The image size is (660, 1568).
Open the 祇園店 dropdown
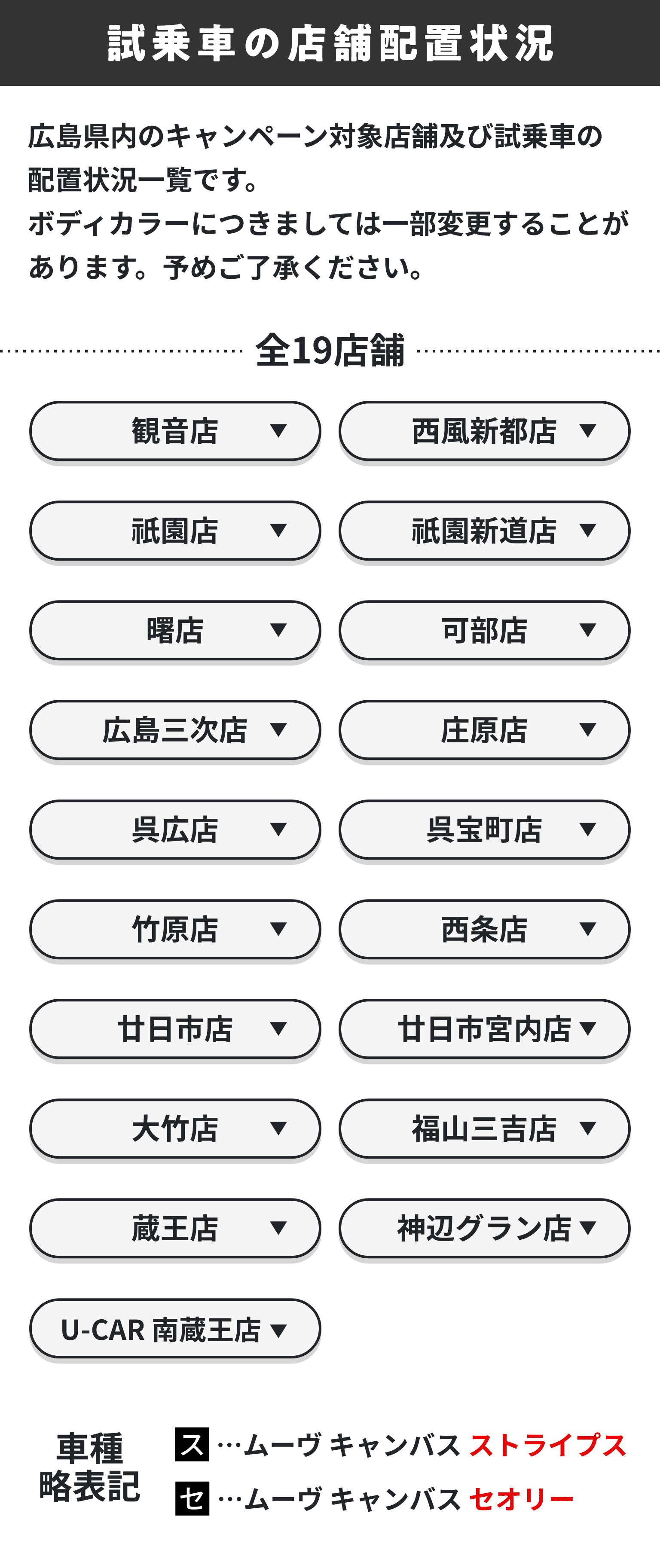pyautogui.click(x=175, y=531)
